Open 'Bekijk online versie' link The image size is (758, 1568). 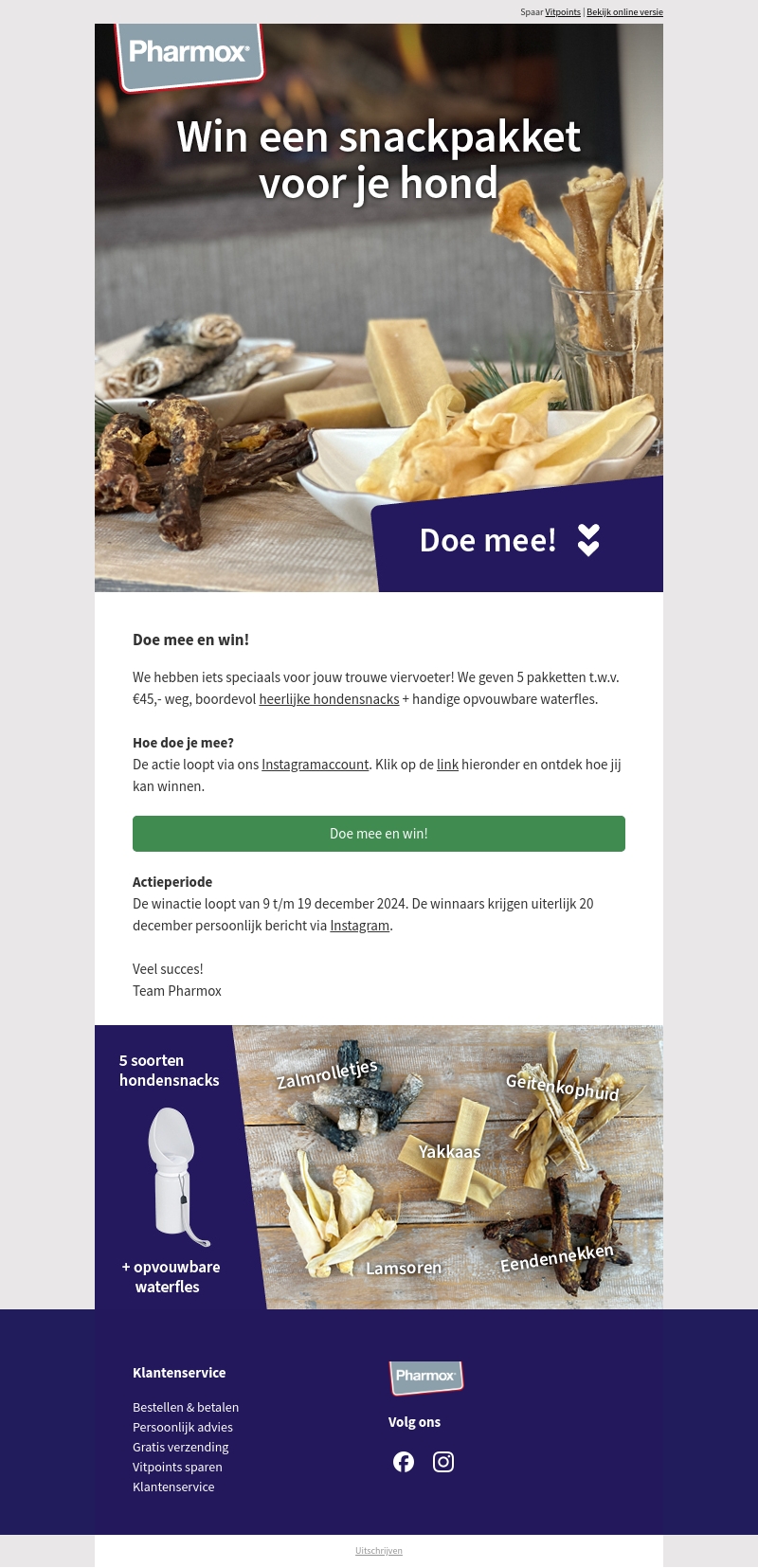(x=624, y=12)
